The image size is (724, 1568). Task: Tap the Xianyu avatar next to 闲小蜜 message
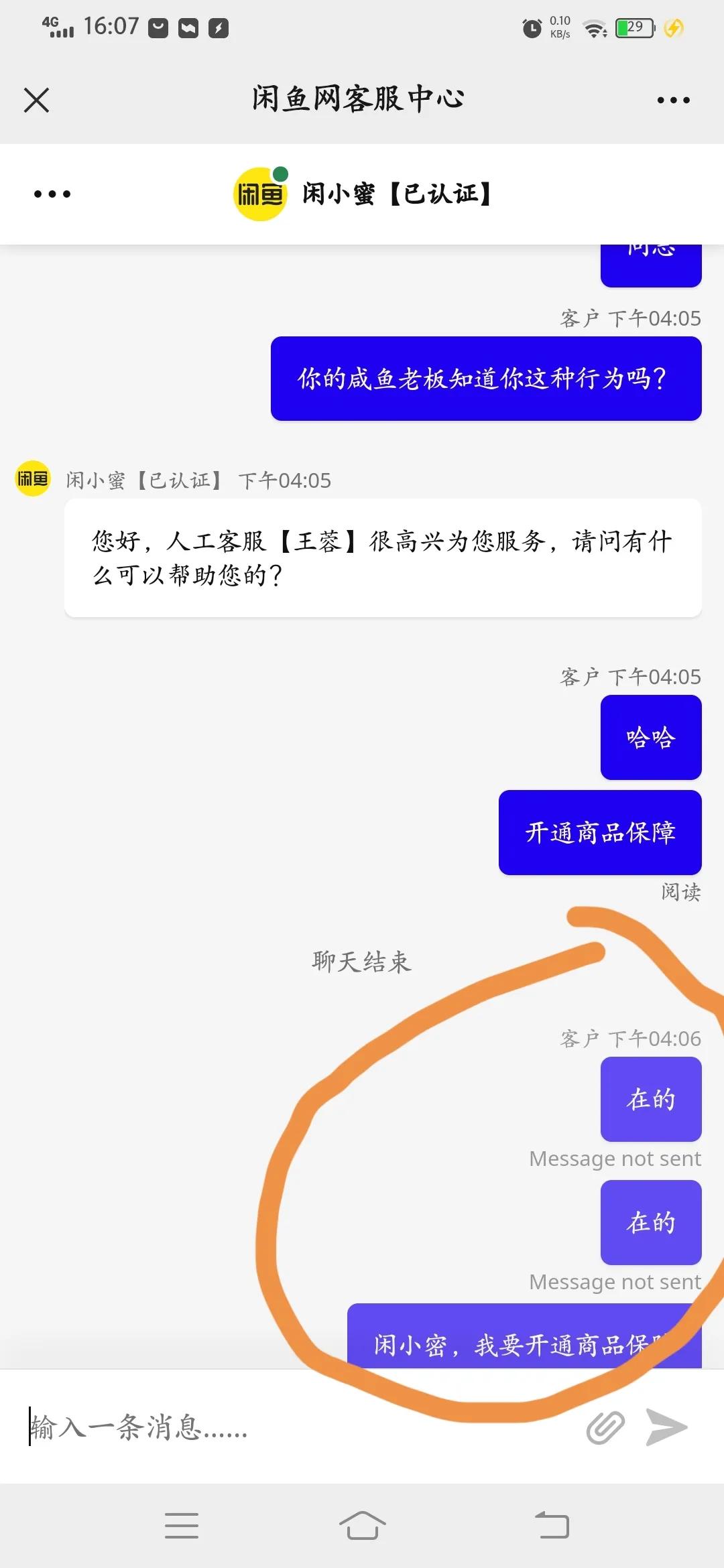[x=32, y=480]
